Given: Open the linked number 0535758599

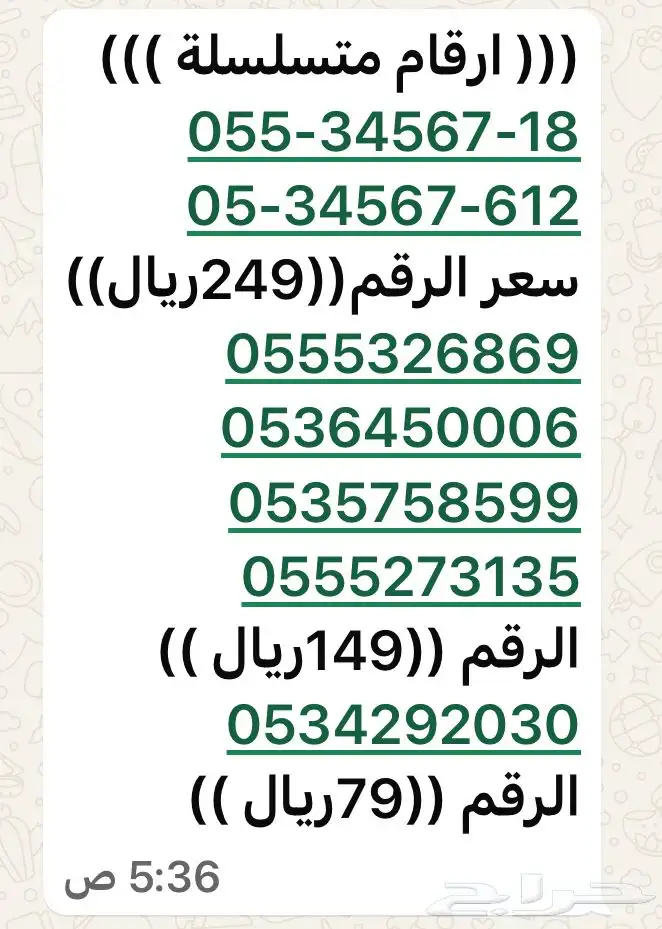Looking at the screenshot, I should (404, 502).
